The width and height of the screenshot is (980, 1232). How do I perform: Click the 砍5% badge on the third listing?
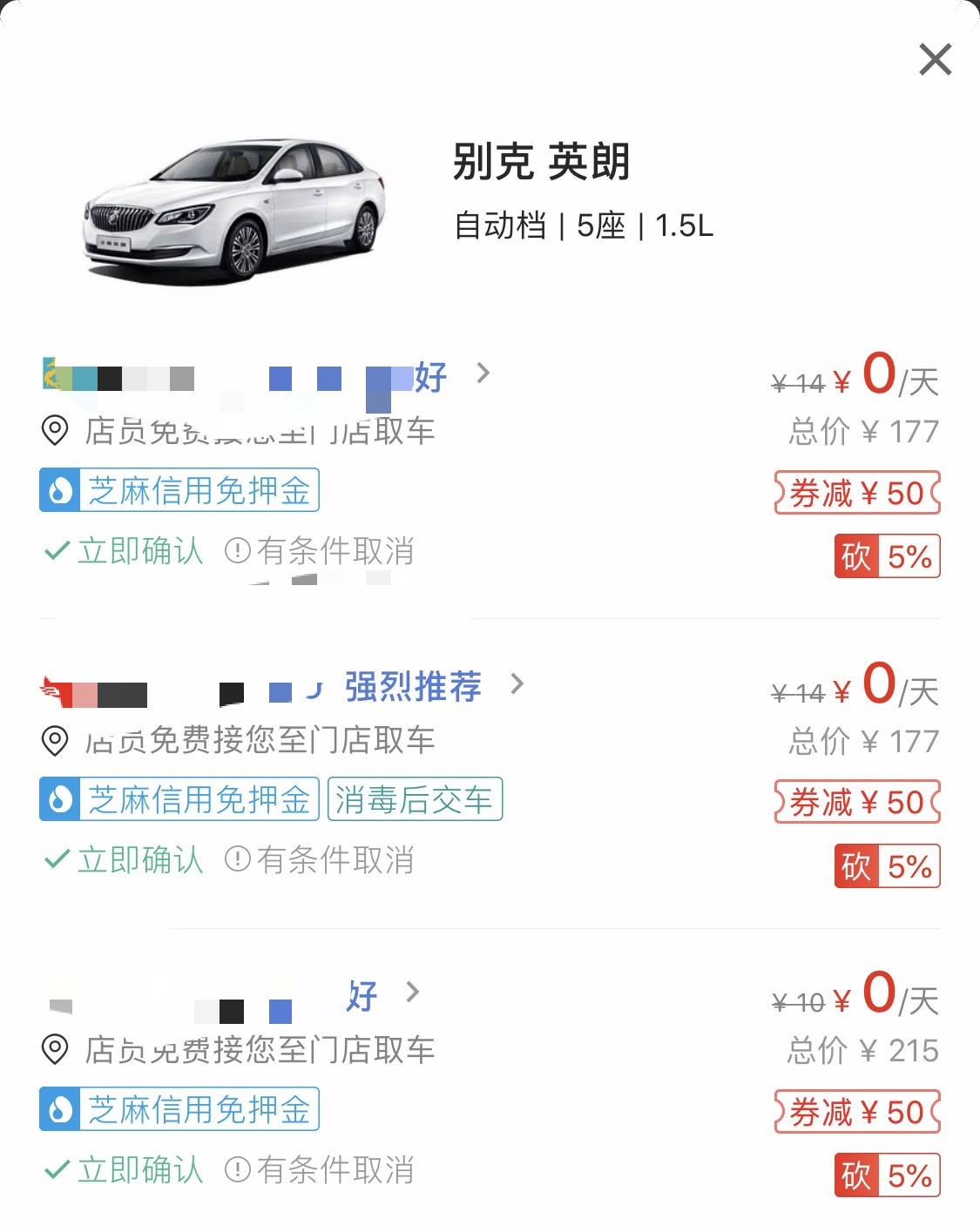pyautogui.click(x=887, y=1176)
